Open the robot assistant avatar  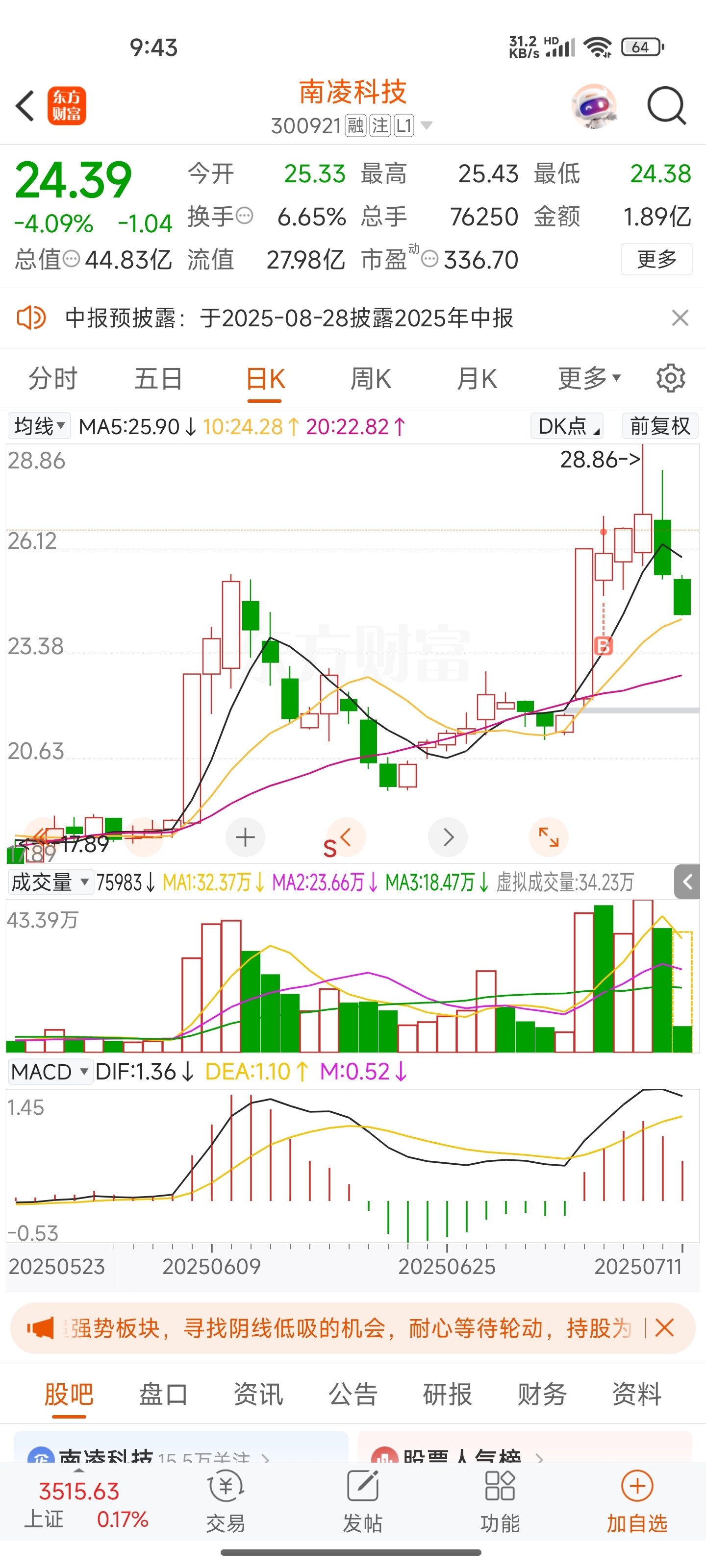tap(594, 106)
